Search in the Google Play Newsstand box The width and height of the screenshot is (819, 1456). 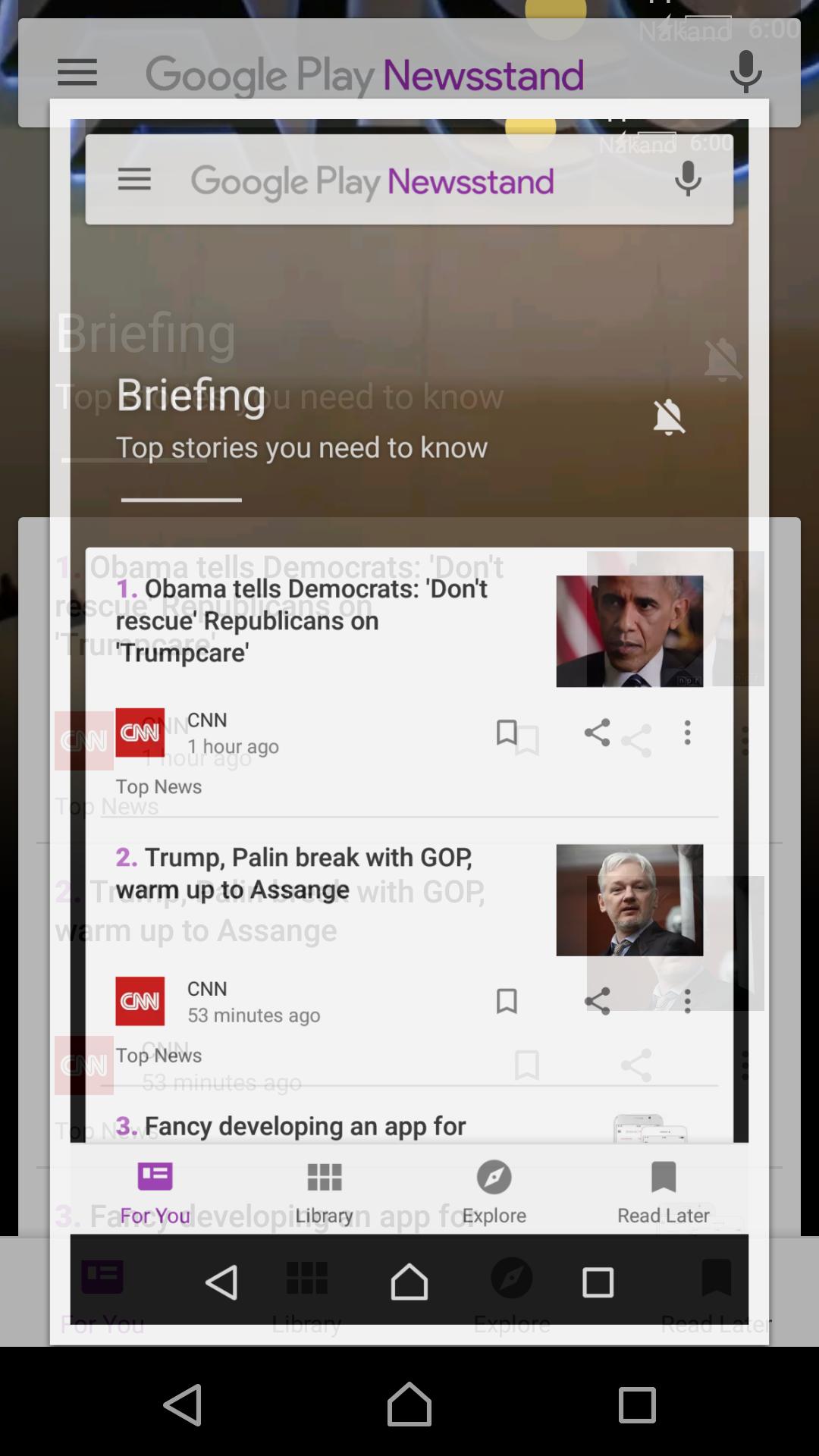(x=409, y=180)
